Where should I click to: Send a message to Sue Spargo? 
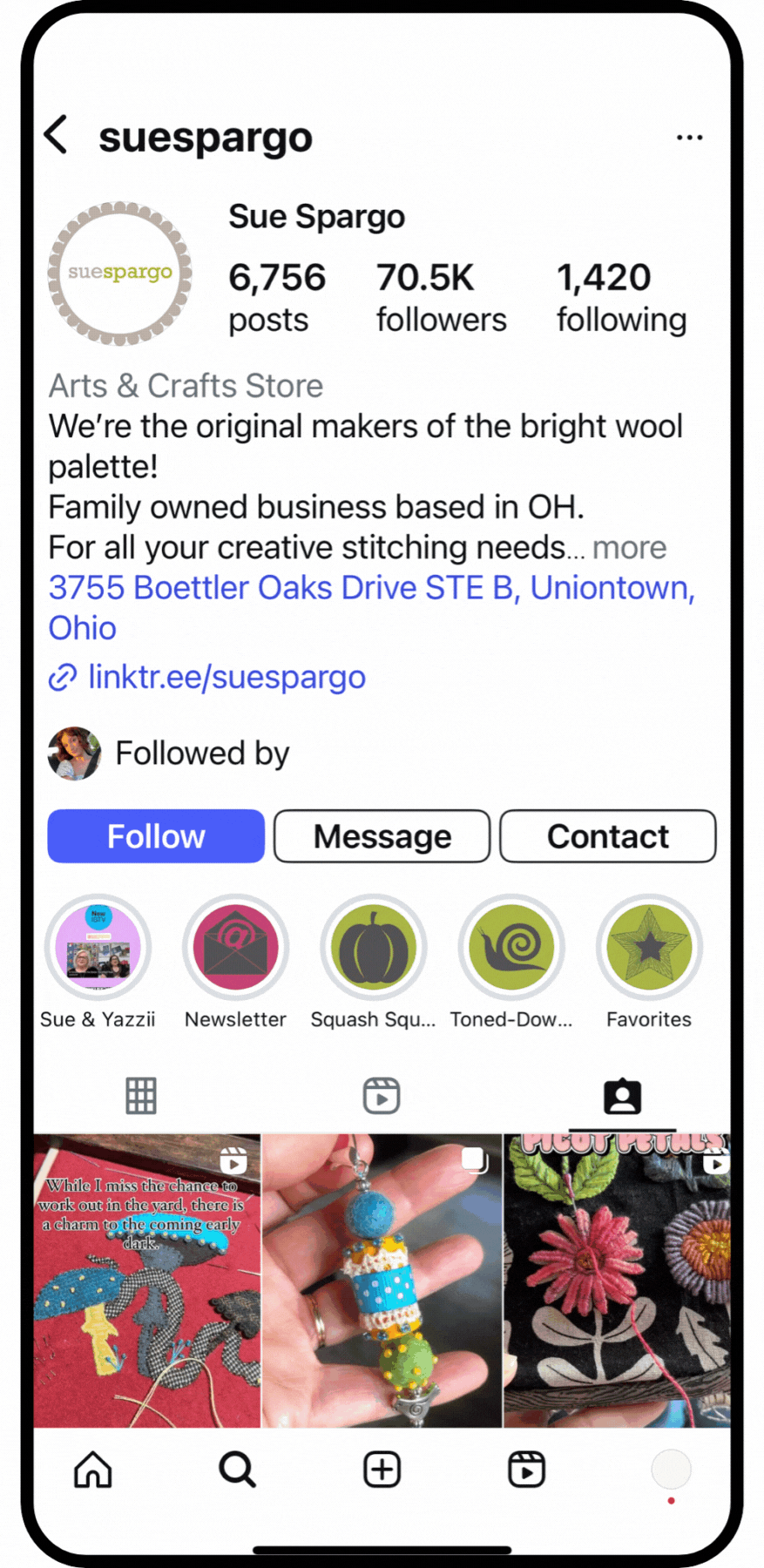382,836
